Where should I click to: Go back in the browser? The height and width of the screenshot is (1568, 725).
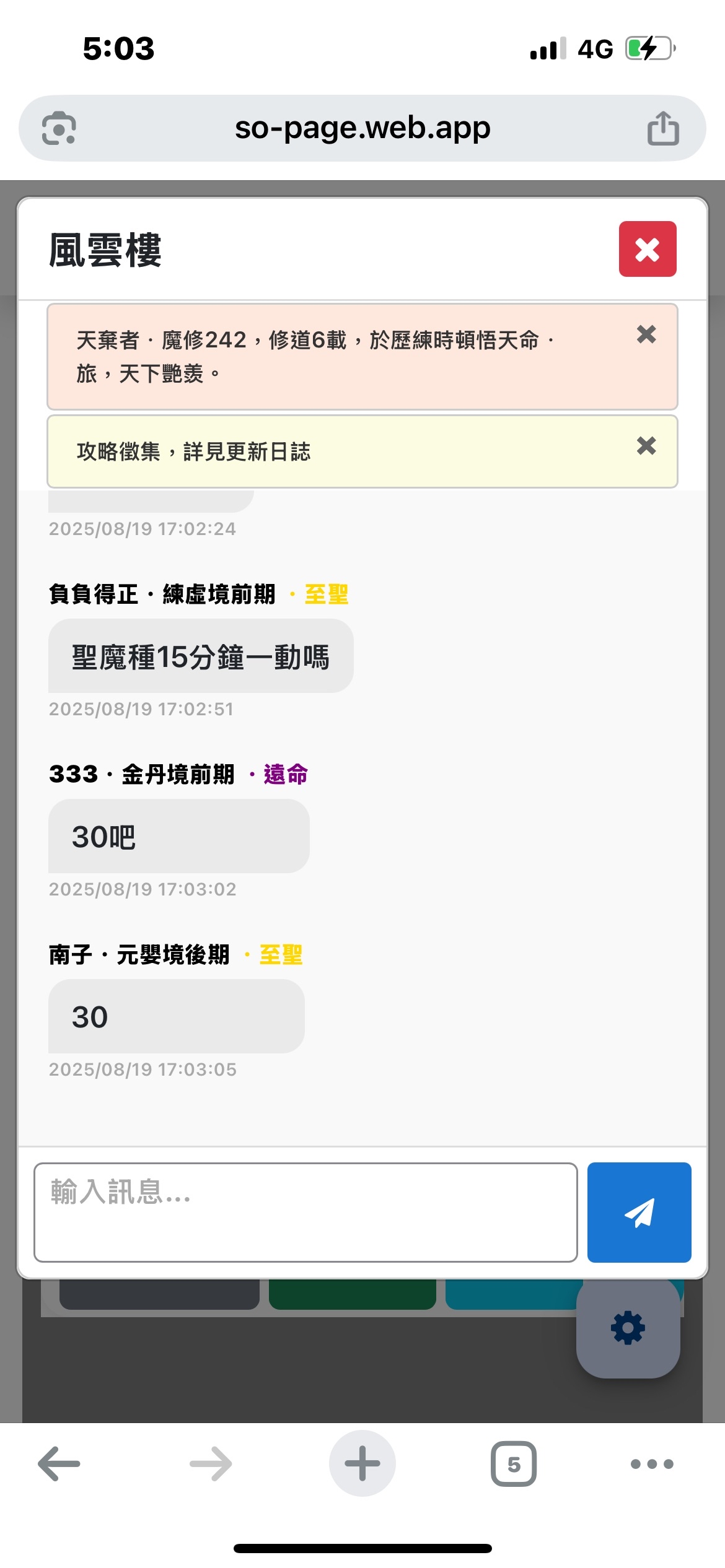[x=59, y=1464]
